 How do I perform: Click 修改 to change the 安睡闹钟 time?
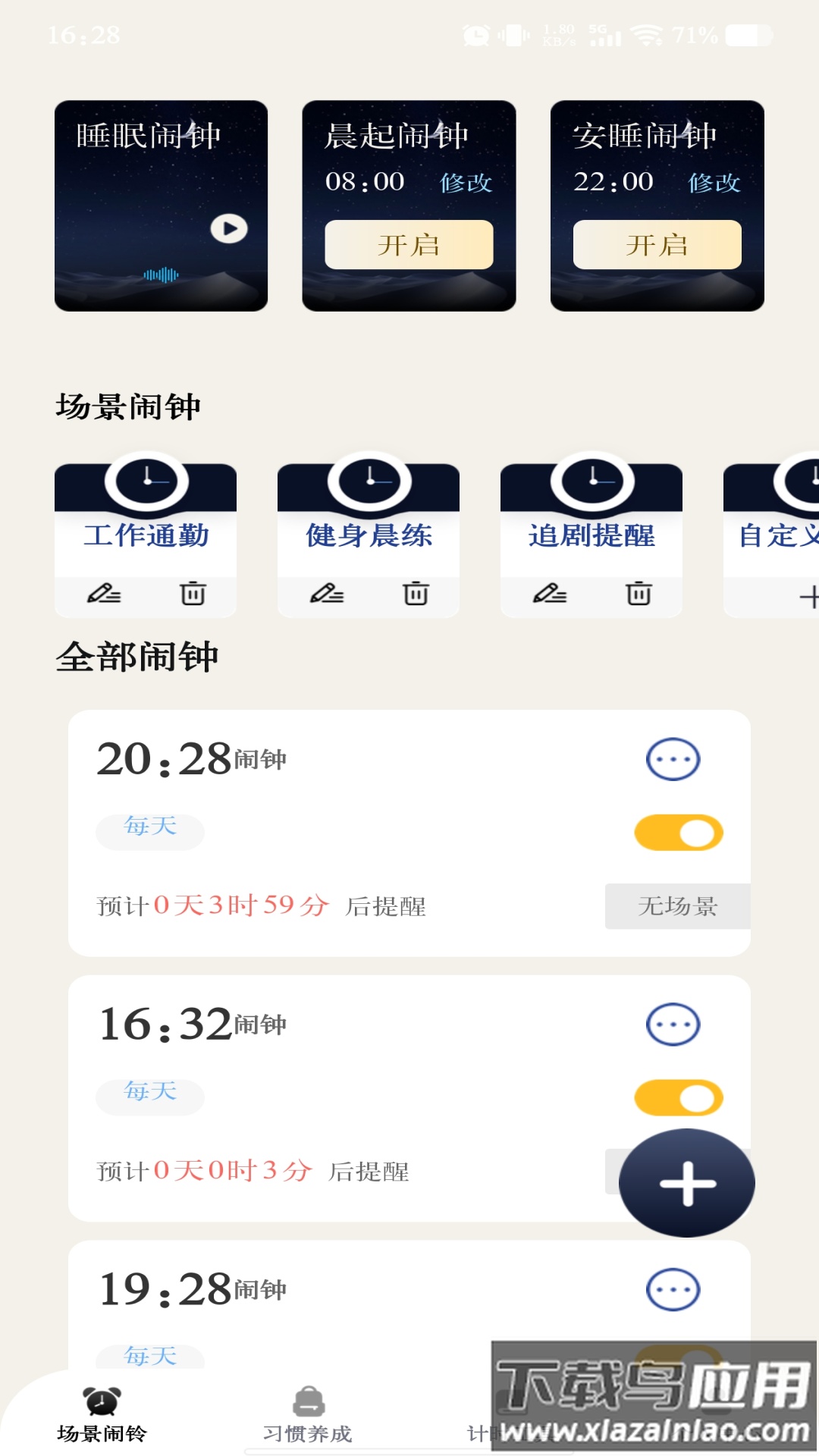pos(715,183)
